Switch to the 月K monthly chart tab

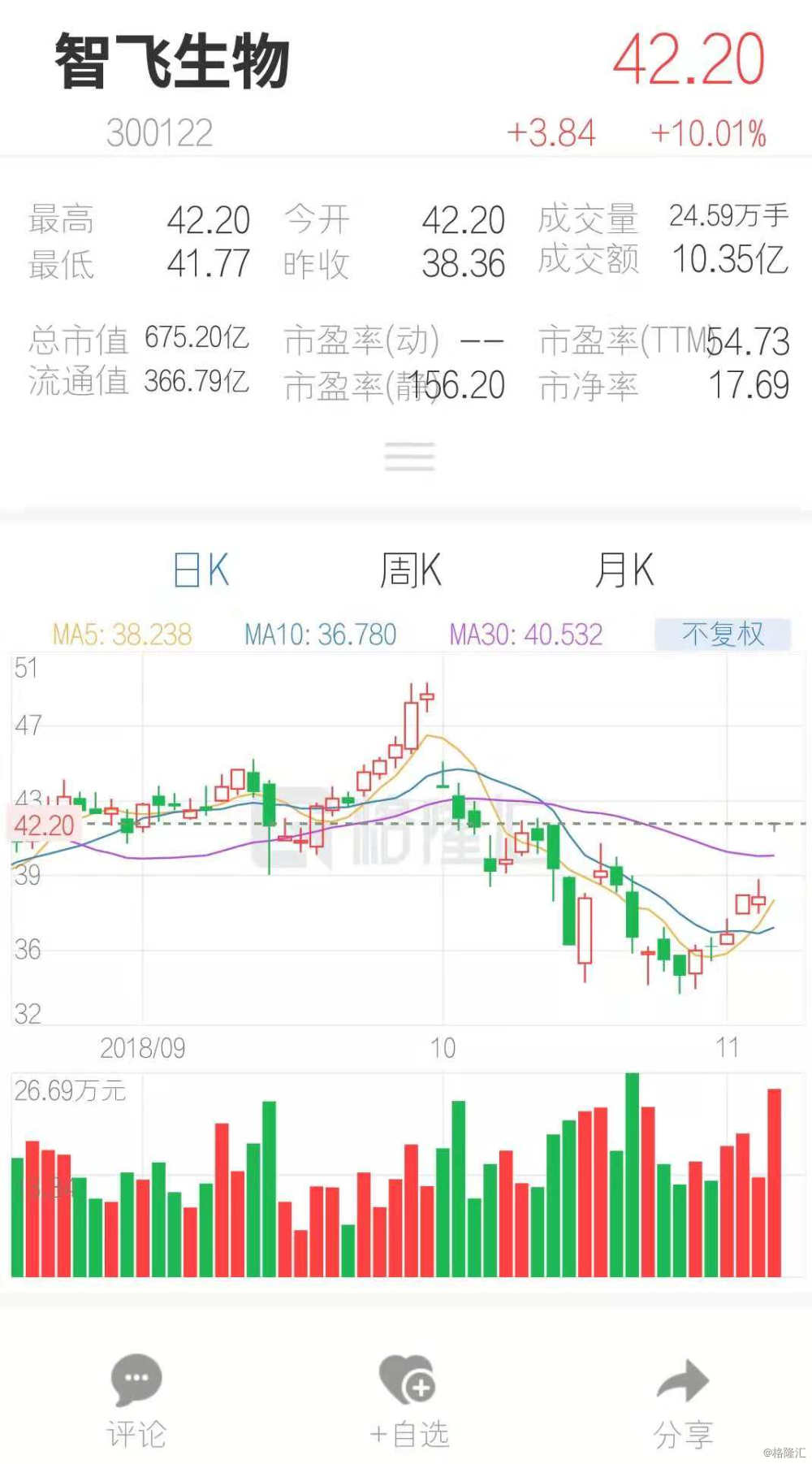pyautogui.click(x=625, y=571)
